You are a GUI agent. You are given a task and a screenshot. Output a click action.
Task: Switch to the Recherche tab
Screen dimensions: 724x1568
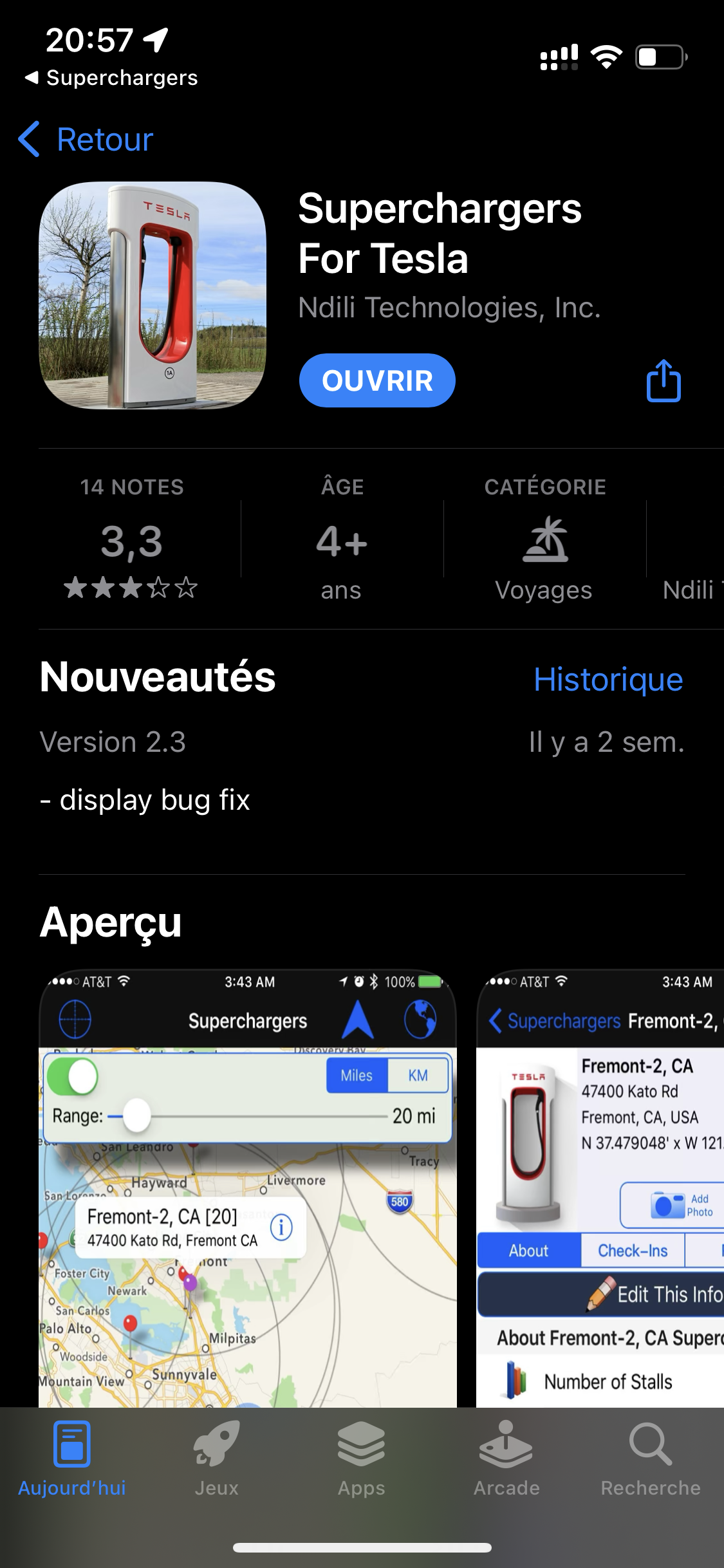click(x=651, y=1459)
